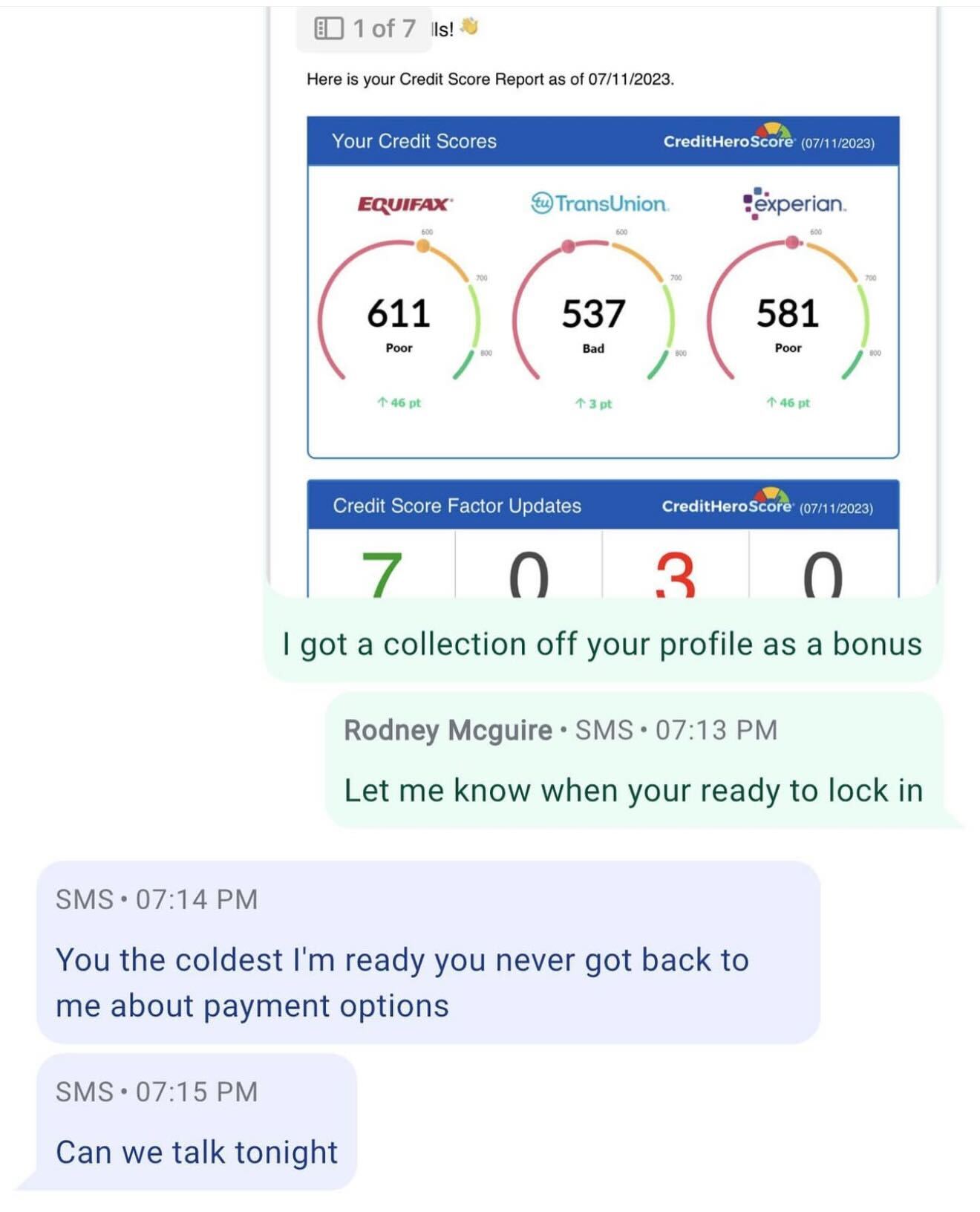Screen dimensions: 980x1212
Task: Open the credit score report attachment
Action: (x=603, y=312)
